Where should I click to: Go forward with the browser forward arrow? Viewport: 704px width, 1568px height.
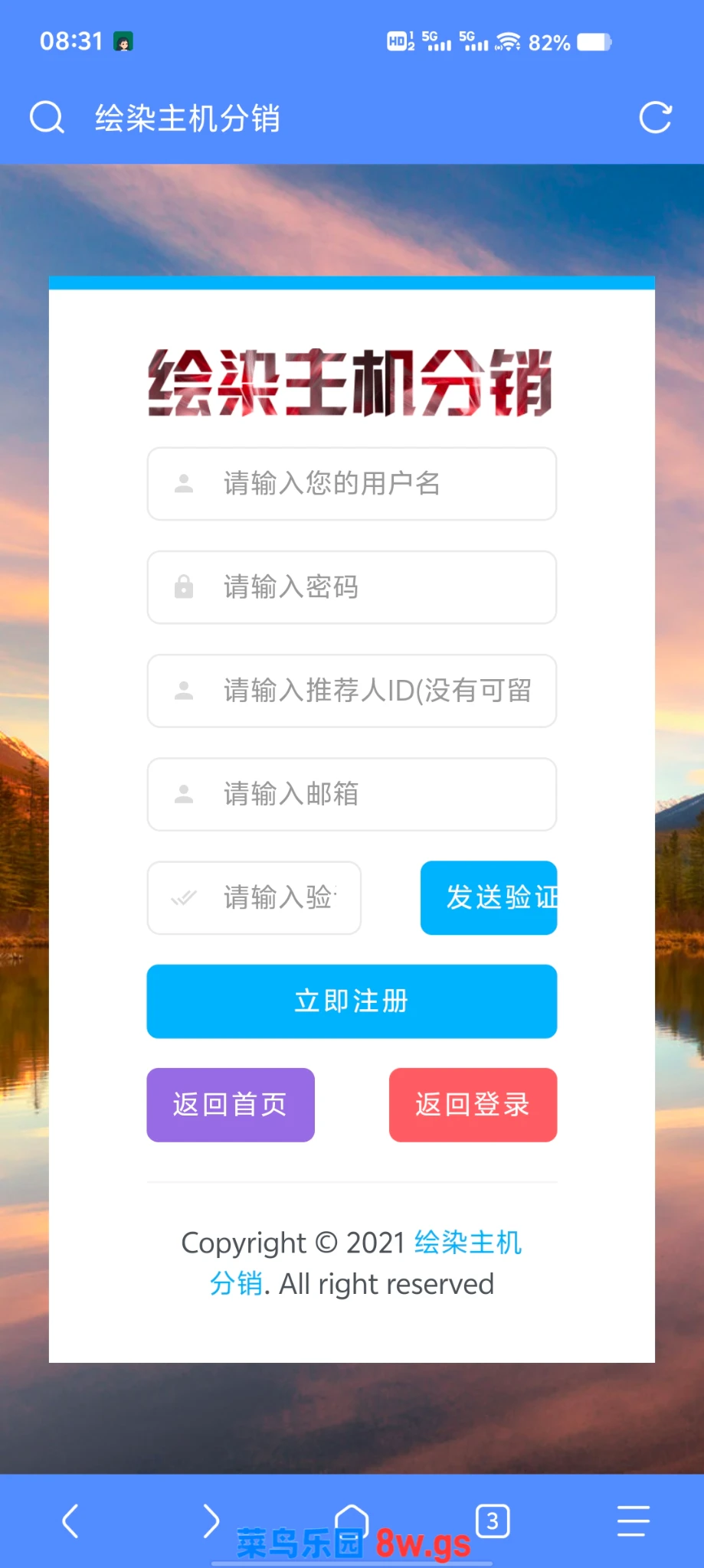(x=211, y=1521)
